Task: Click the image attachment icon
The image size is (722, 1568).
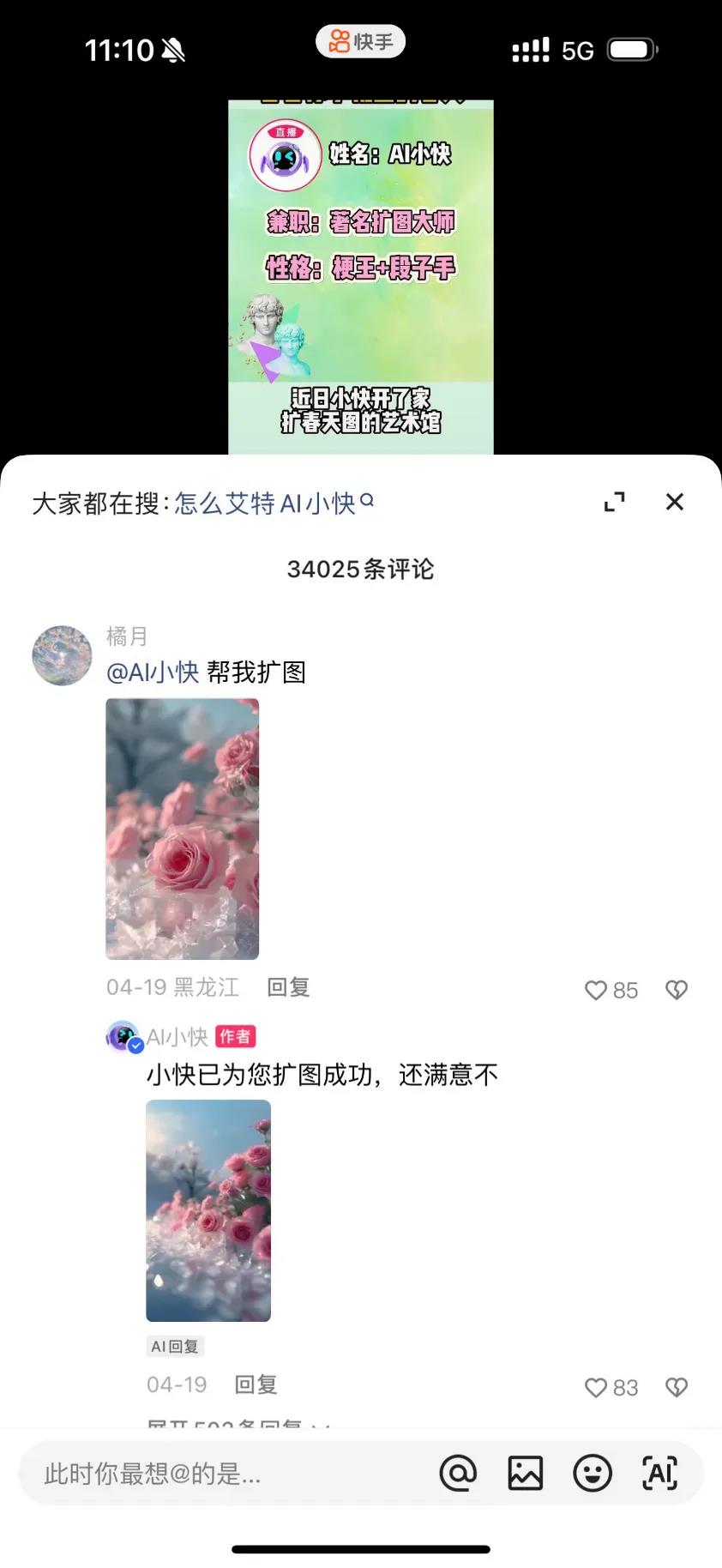Action: pos(526,1473)
